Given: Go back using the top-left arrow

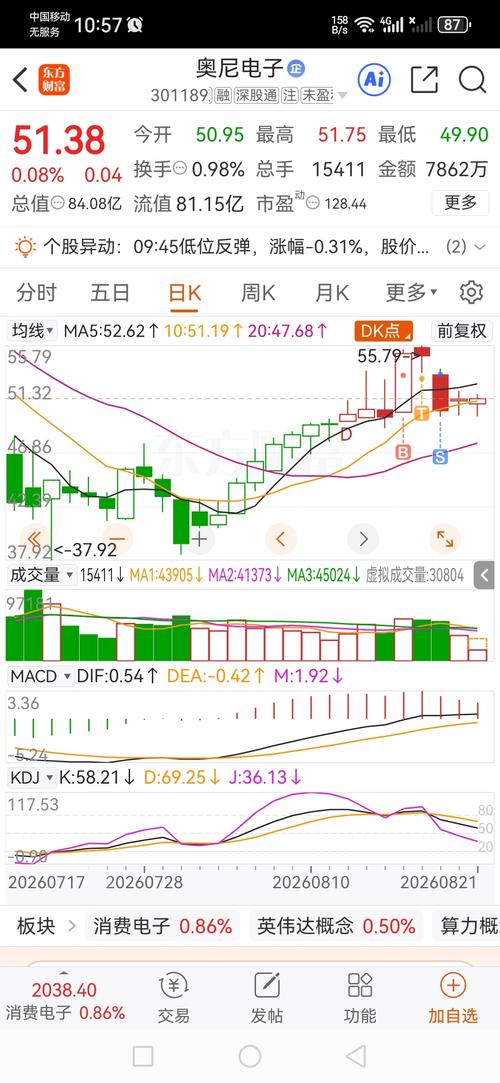Looking at the screenshot, I should coord(20,80).
